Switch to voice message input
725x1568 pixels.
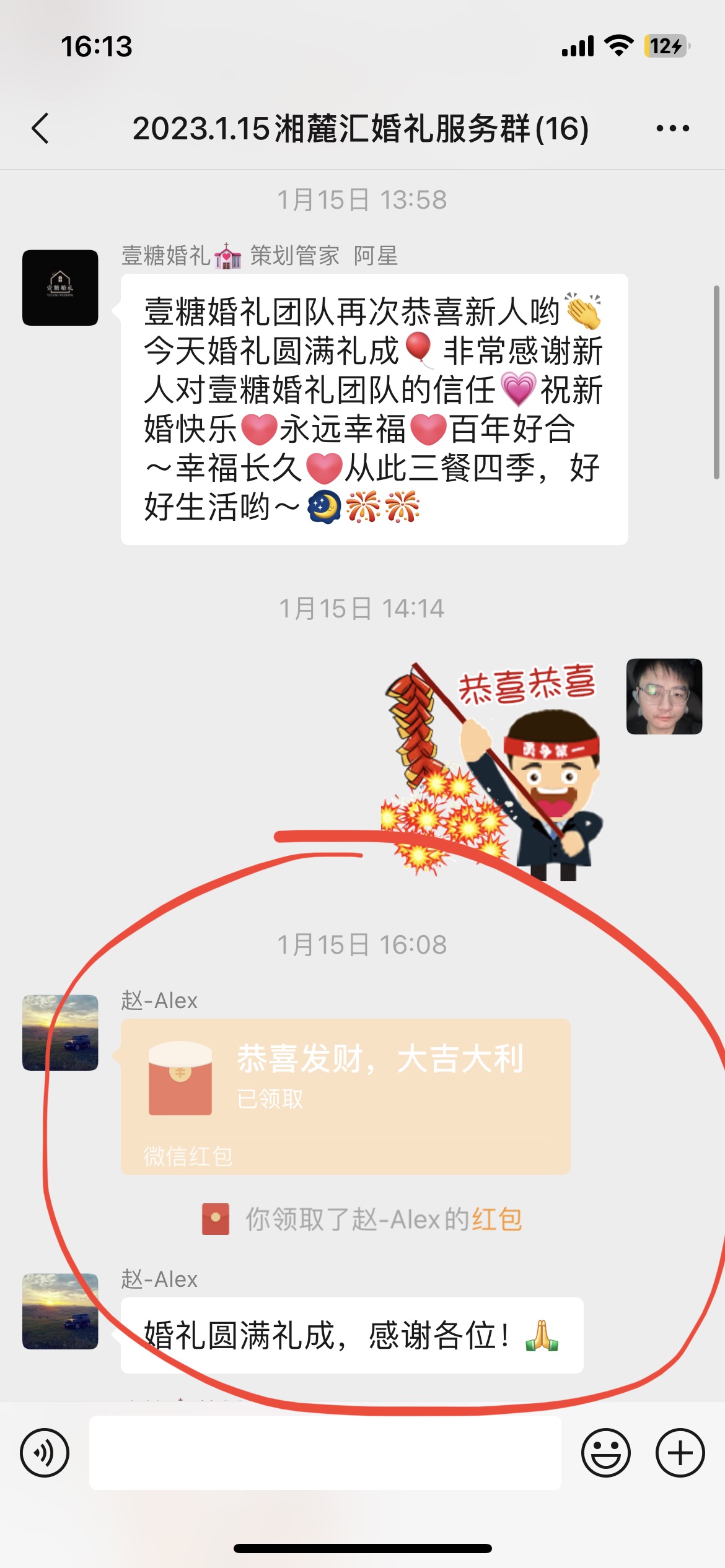click(x=45, y=1452)
